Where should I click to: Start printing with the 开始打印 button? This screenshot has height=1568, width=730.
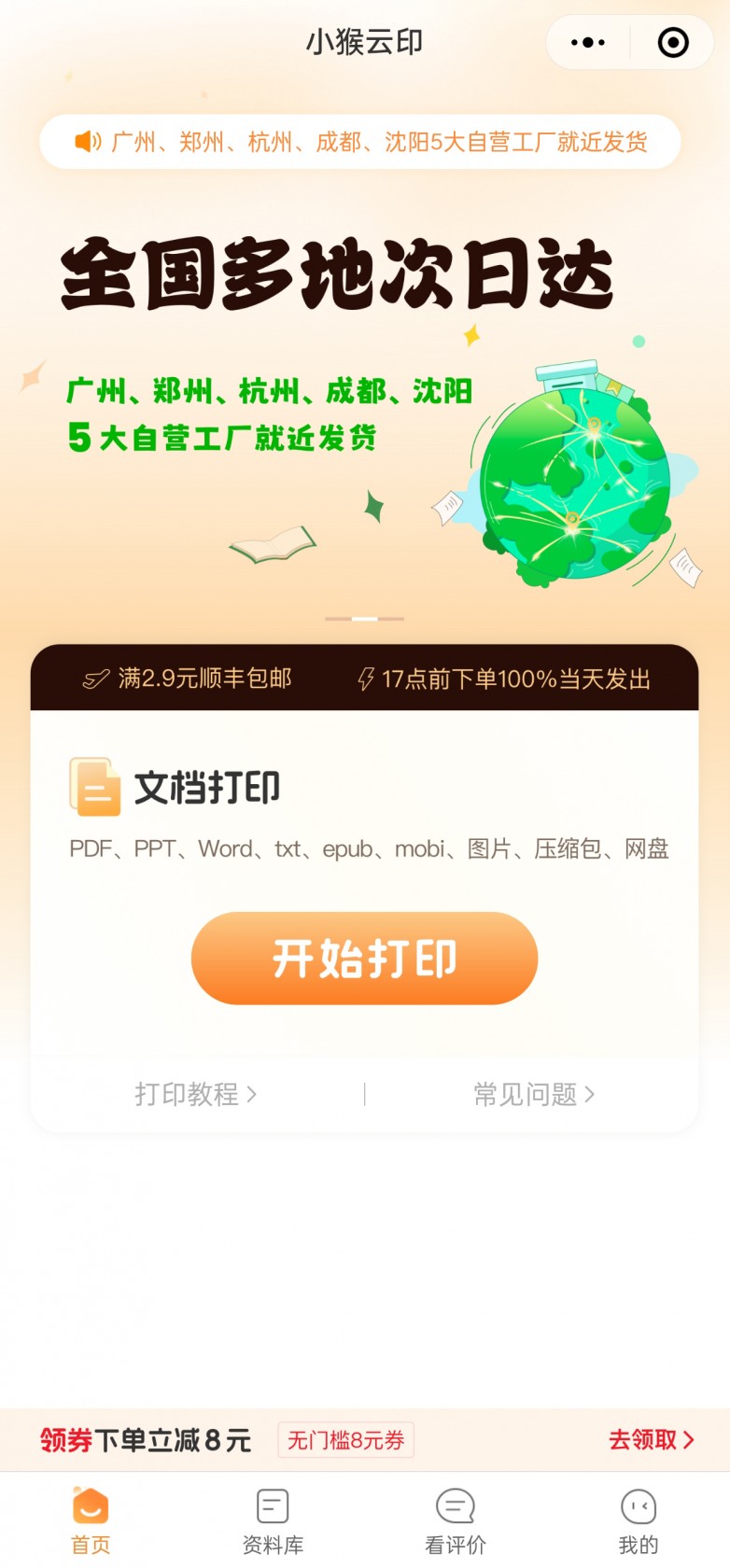pyautogui.click(x=364, y=959)
